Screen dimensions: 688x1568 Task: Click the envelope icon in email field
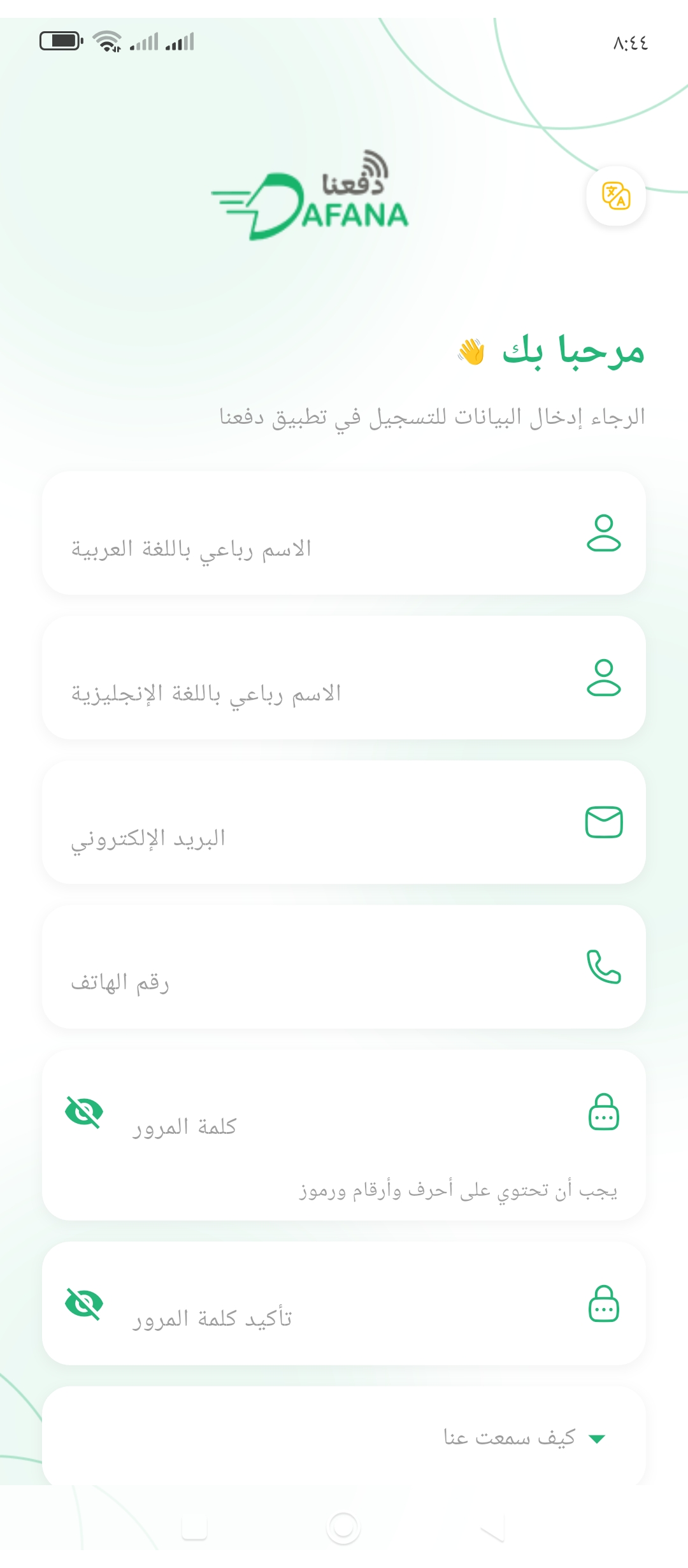pos(603,822)
